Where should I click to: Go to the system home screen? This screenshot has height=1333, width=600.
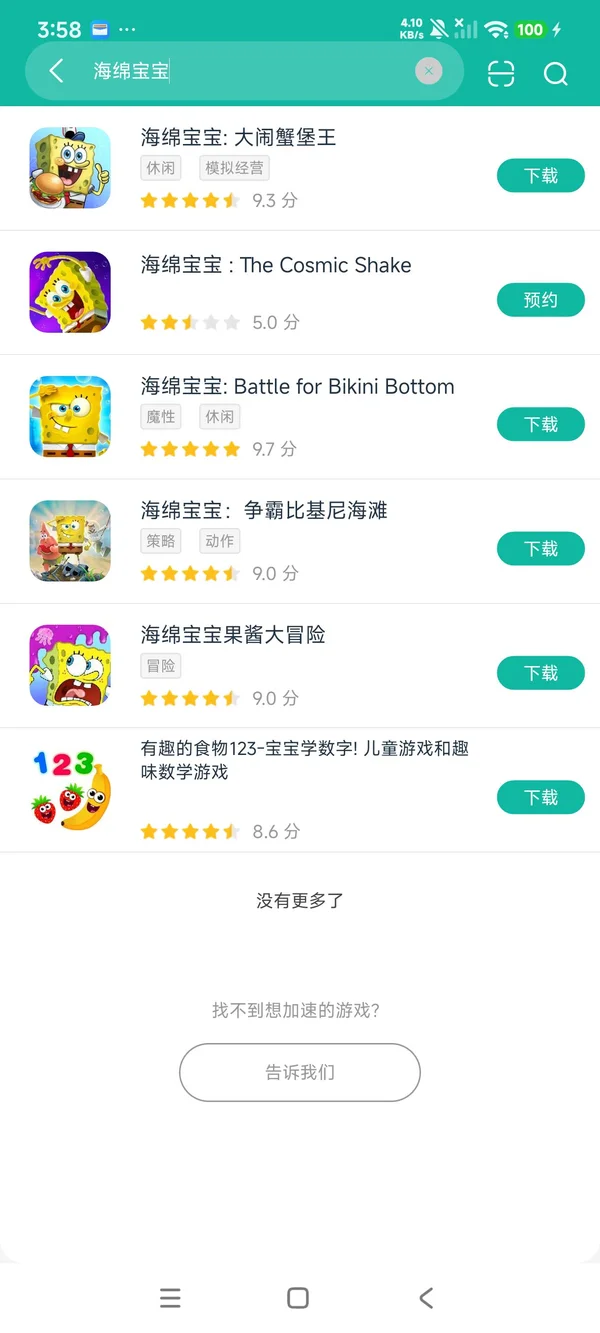298,1298
